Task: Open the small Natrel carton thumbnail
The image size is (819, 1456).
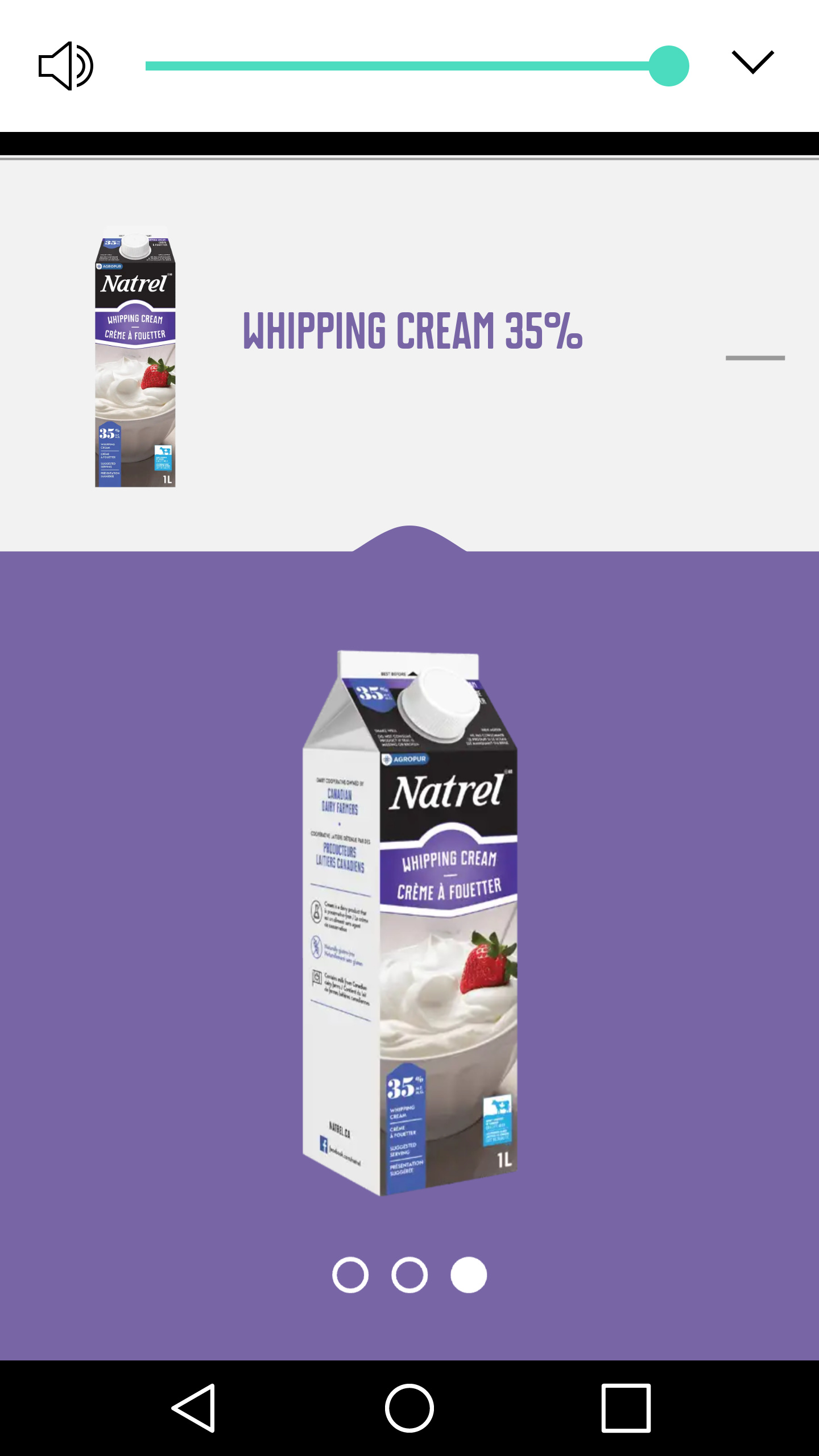Action: [135, 357]
